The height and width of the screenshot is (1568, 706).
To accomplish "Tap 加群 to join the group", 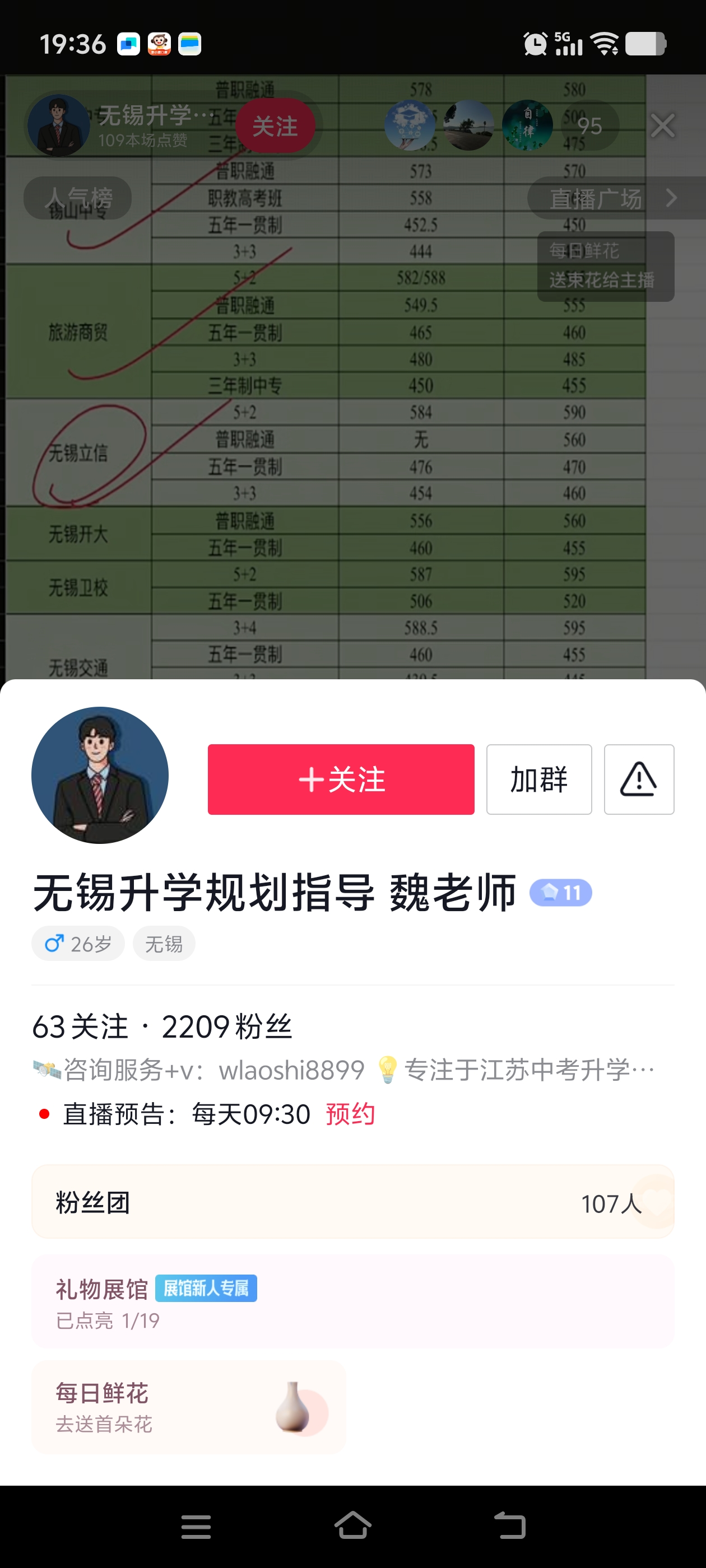I will click(x=538, y=779).
